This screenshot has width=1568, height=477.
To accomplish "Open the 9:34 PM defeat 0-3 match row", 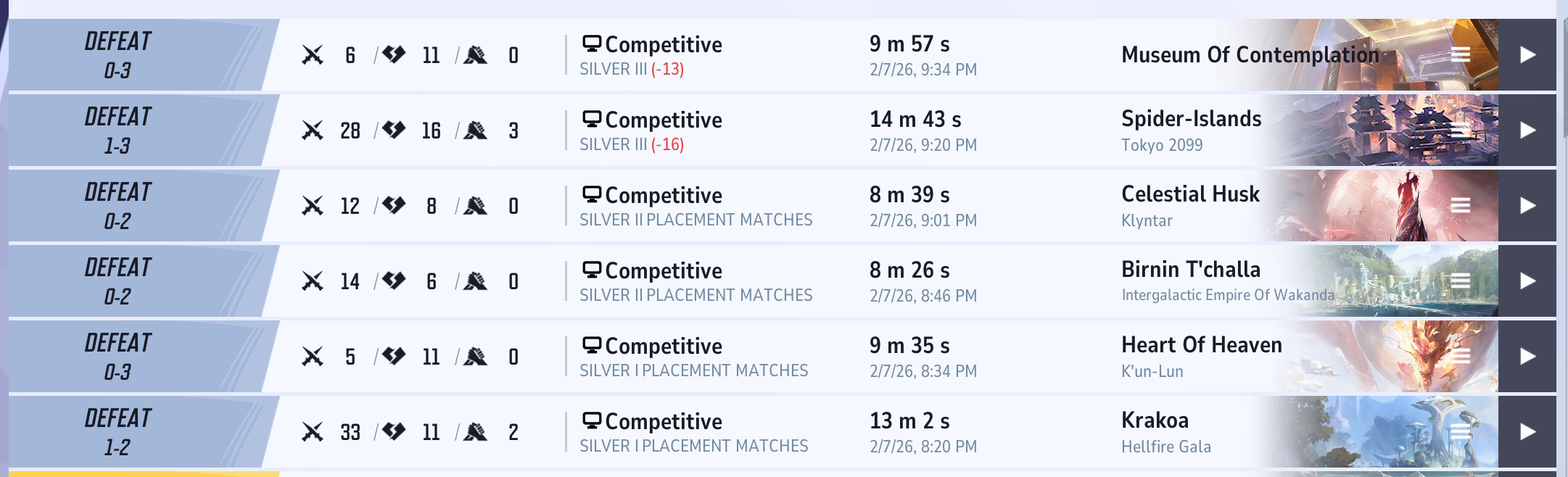I will (x=754, y=55).
